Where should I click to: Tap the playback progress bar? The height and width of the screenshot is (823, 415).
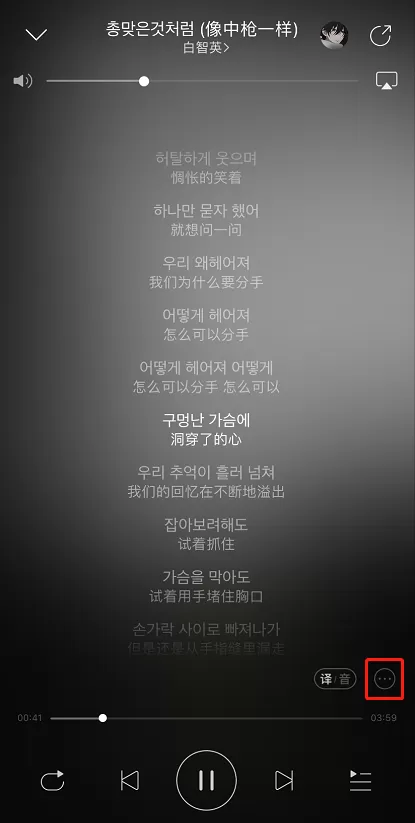tap(206, 718)
